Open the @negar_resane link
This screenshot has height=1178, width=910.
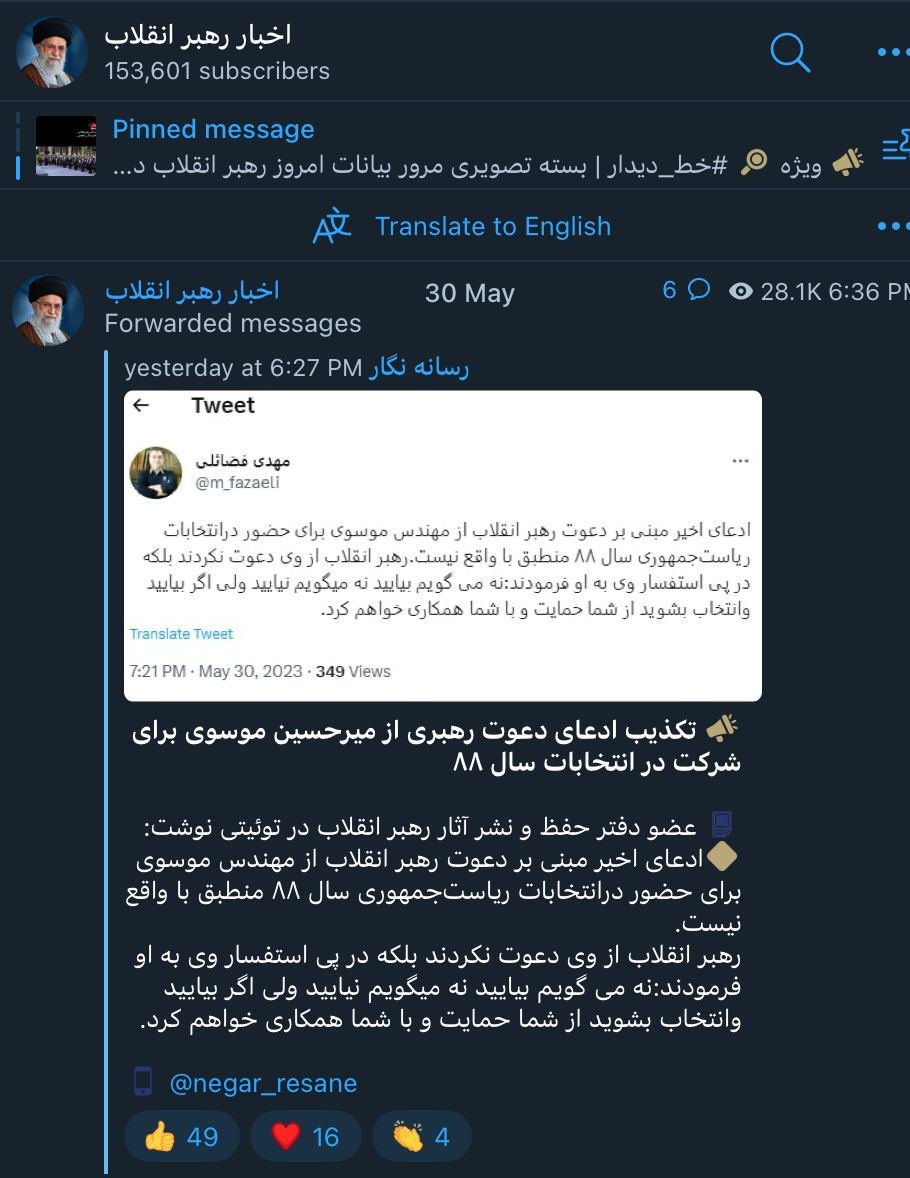(x=263, y=1083)
